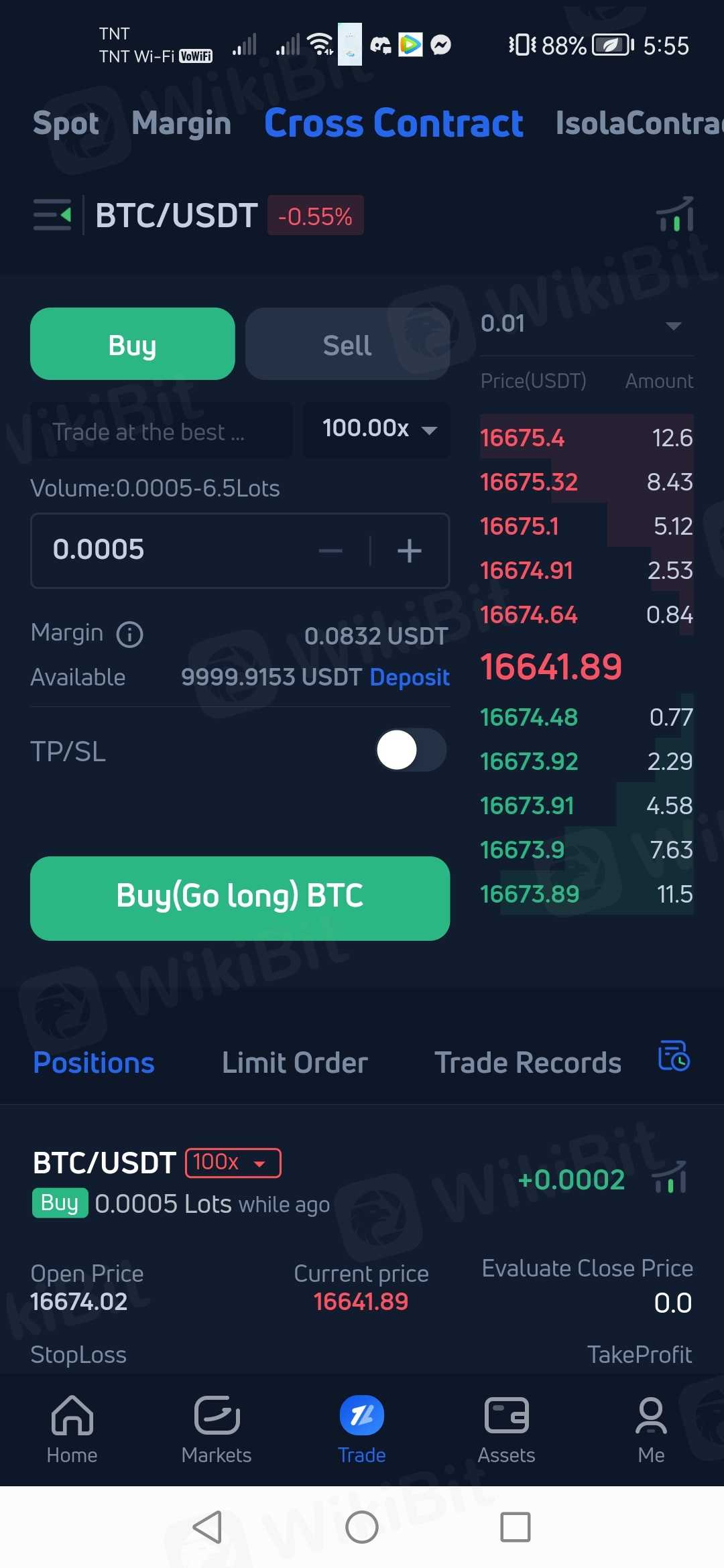
Task: Open the Trade Records tab
Action: [x=528, y=1063]
